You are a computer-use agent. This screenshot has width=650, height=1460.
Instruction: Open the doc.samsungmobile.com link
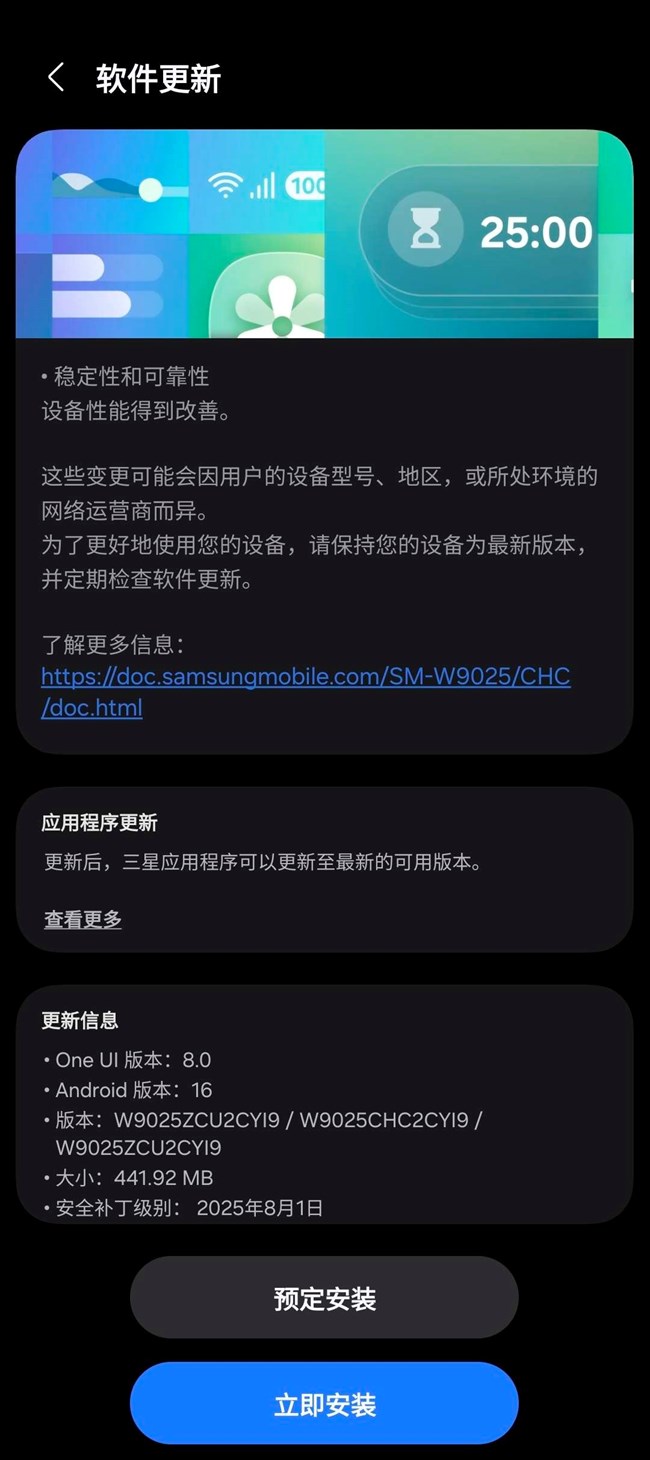pos(305,677)
